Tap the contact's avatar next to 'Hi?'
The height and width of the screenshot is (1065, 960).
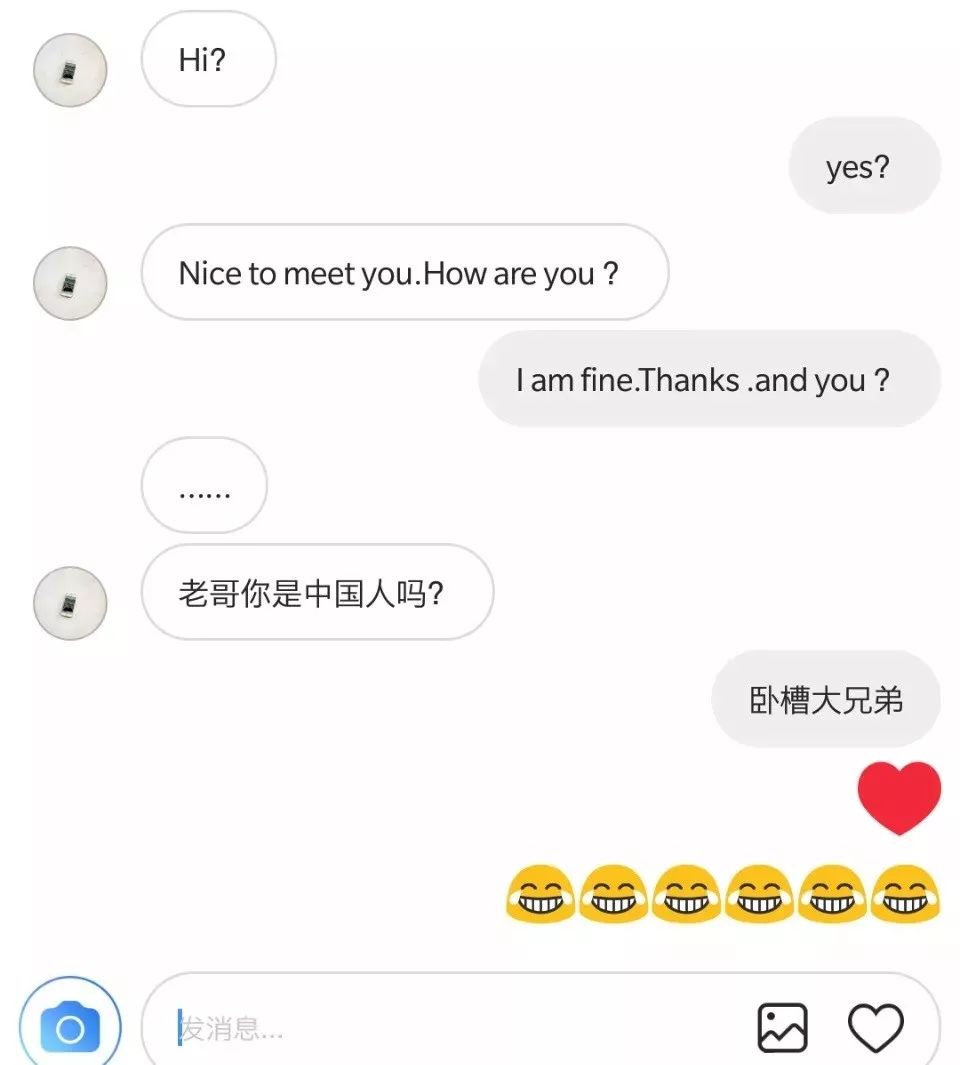[x=69, y=70]
